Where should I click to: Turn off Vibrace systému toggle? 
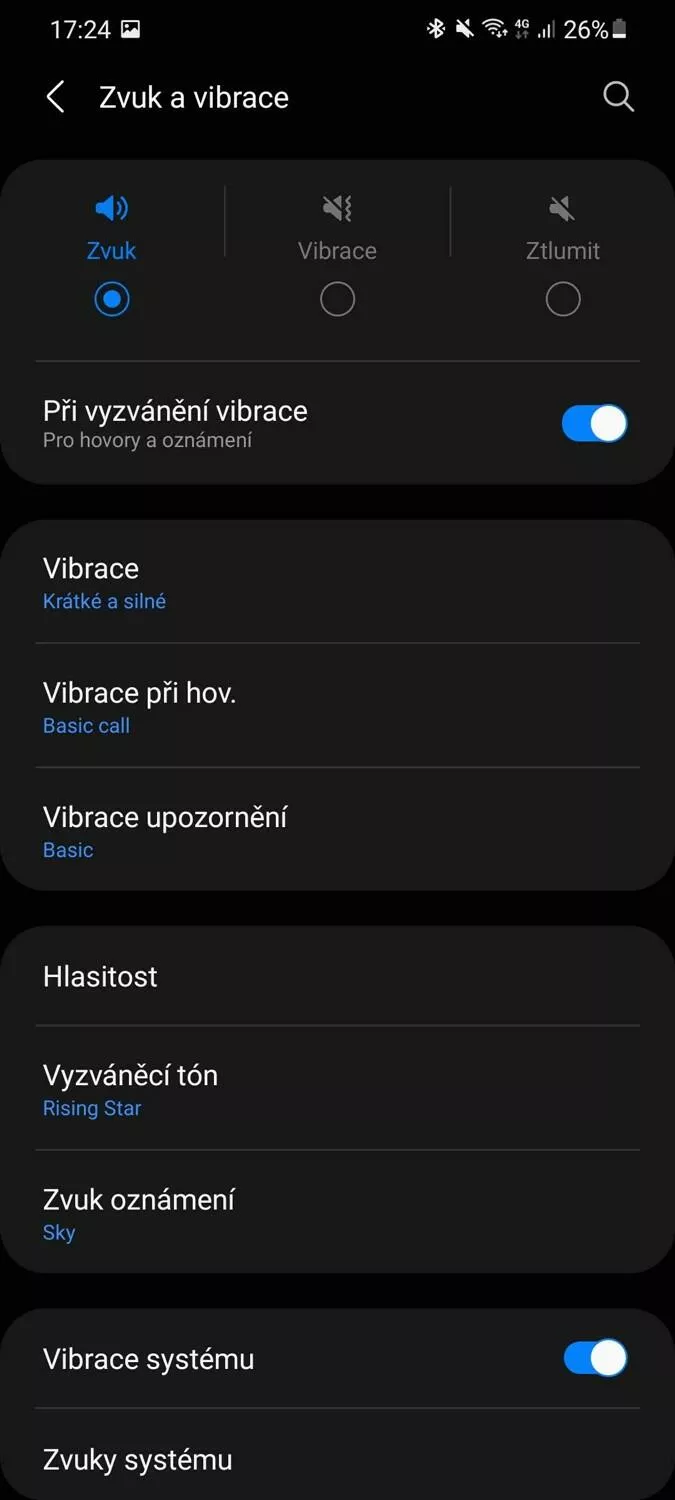[x=595, y=1358]
